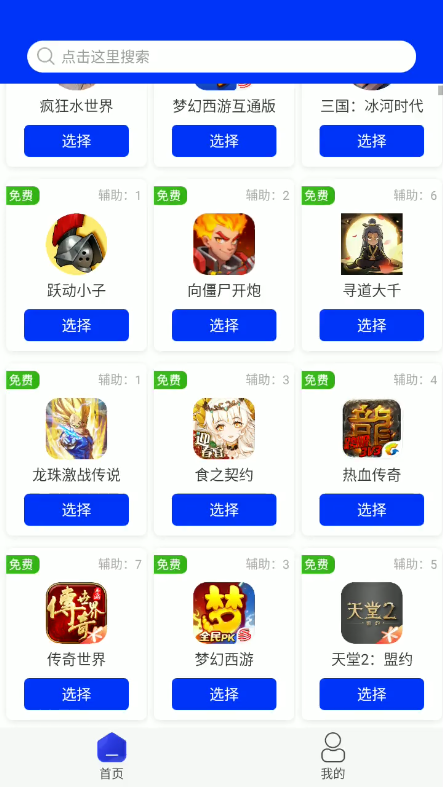Select 疯狂水世界 with its 选择 button
Screen dimensions: 443x787
click(x=76, y=141)
